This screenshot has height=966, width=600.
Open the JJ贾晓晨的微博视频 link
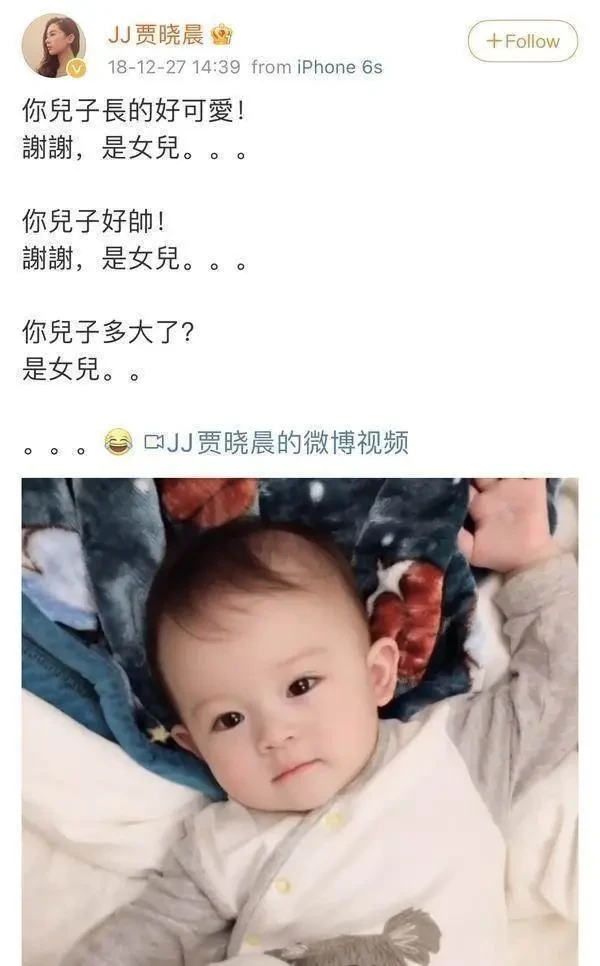[287, 443]
